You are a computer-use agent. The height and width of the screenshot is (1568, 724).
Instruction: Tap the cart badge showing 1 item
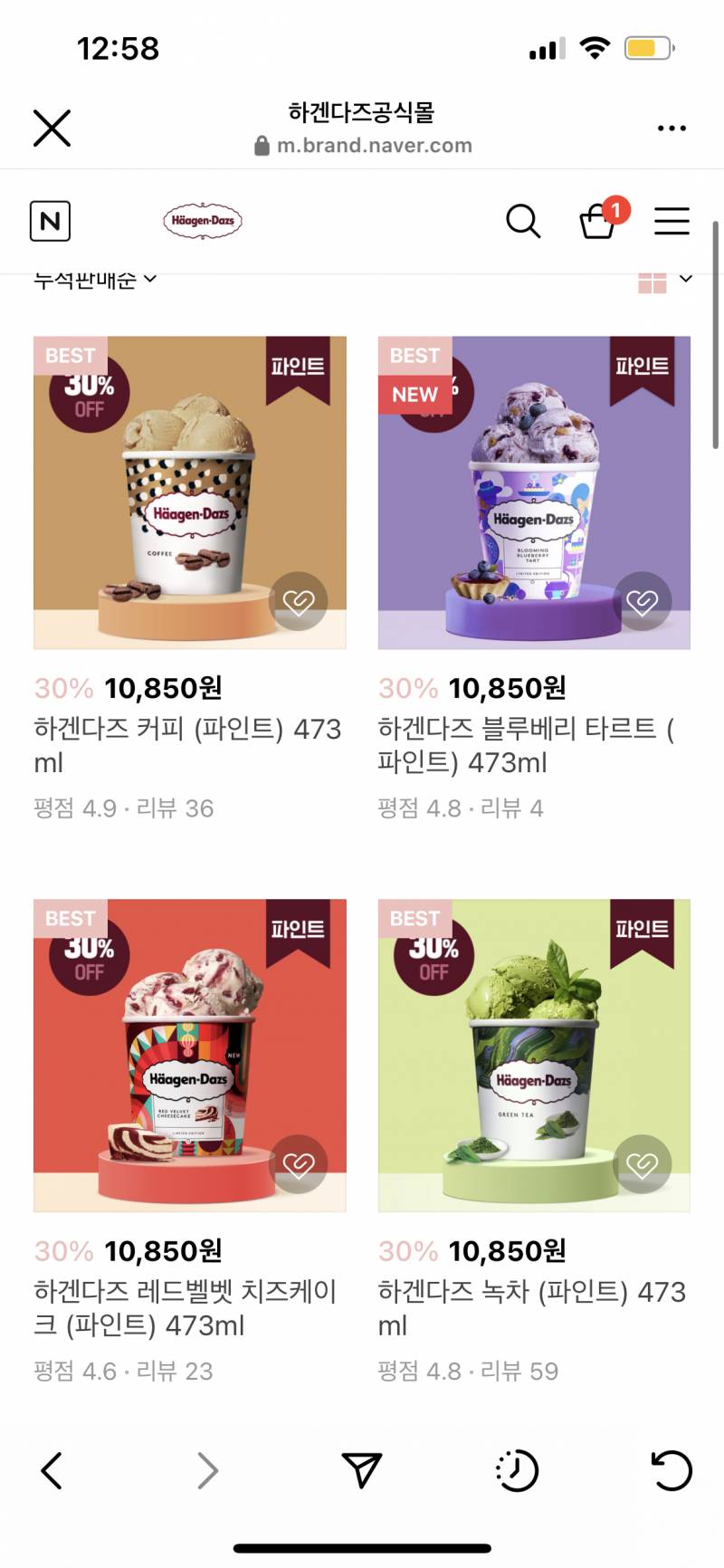[x=618, y=208]
